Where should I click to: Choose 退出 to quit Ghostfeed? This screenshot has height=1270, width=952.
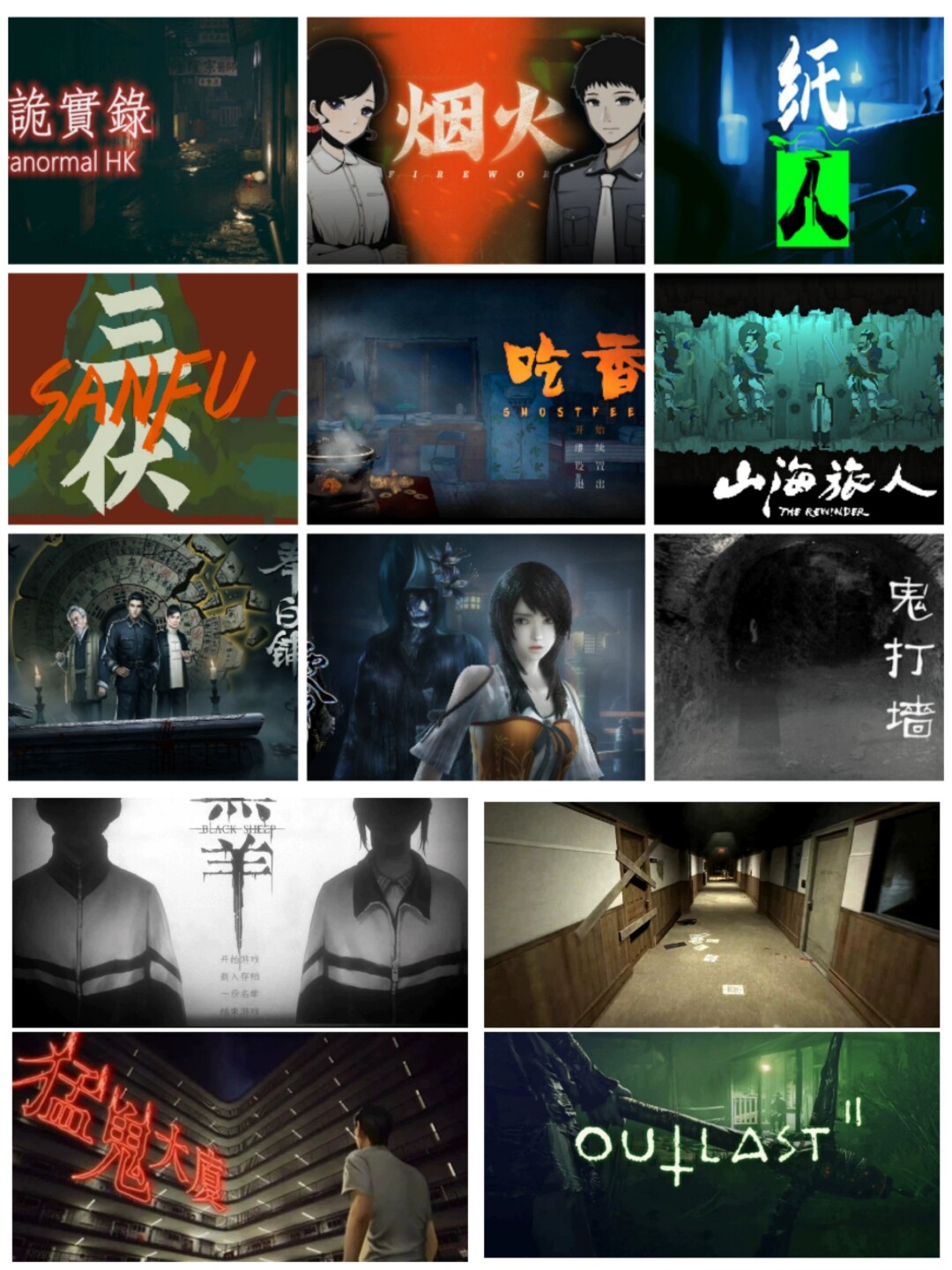(590, 483)
